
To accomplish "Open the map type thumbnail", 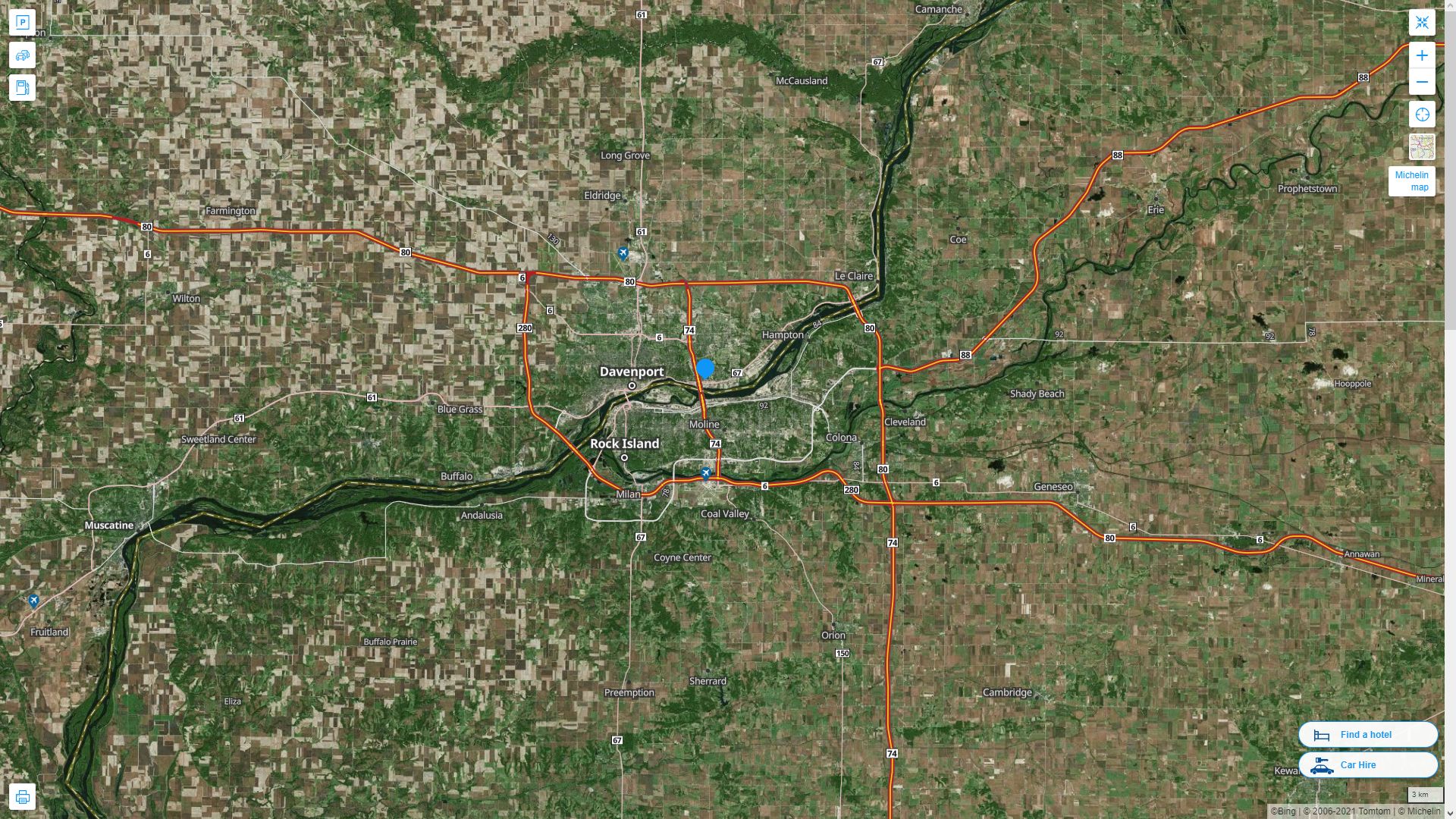I will [x=1422, y=146].
